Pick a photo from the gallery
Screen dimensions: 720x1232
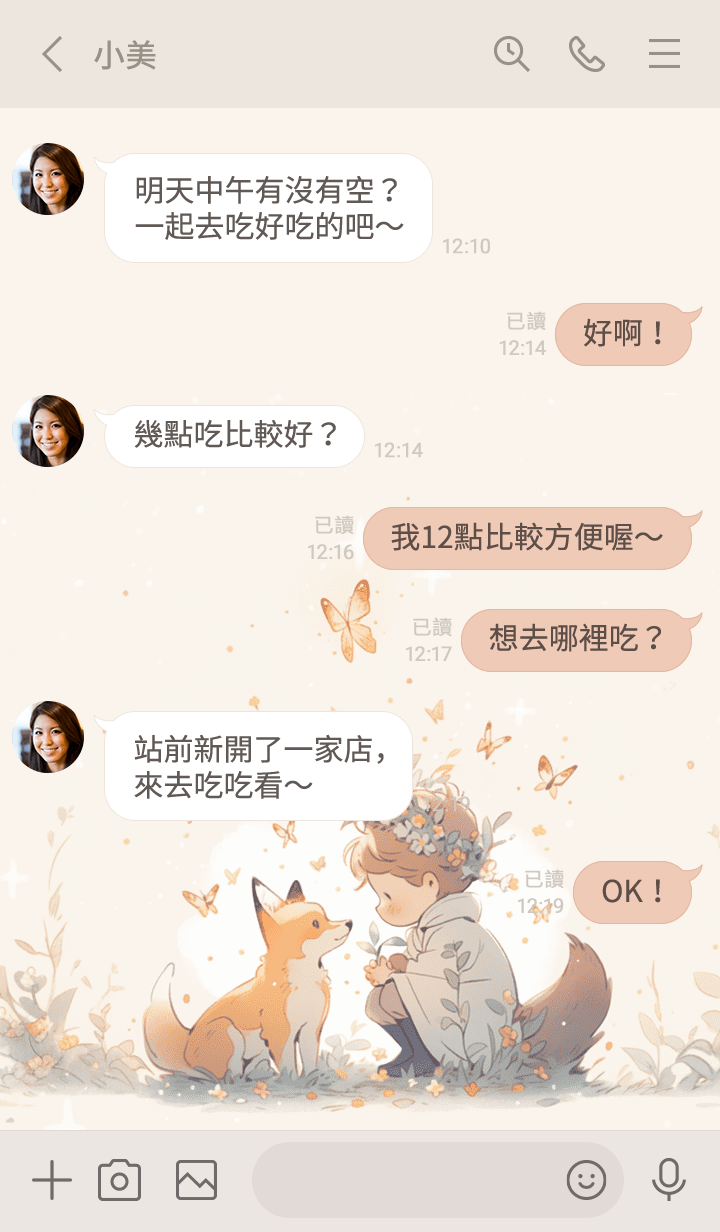point(196,1181)
